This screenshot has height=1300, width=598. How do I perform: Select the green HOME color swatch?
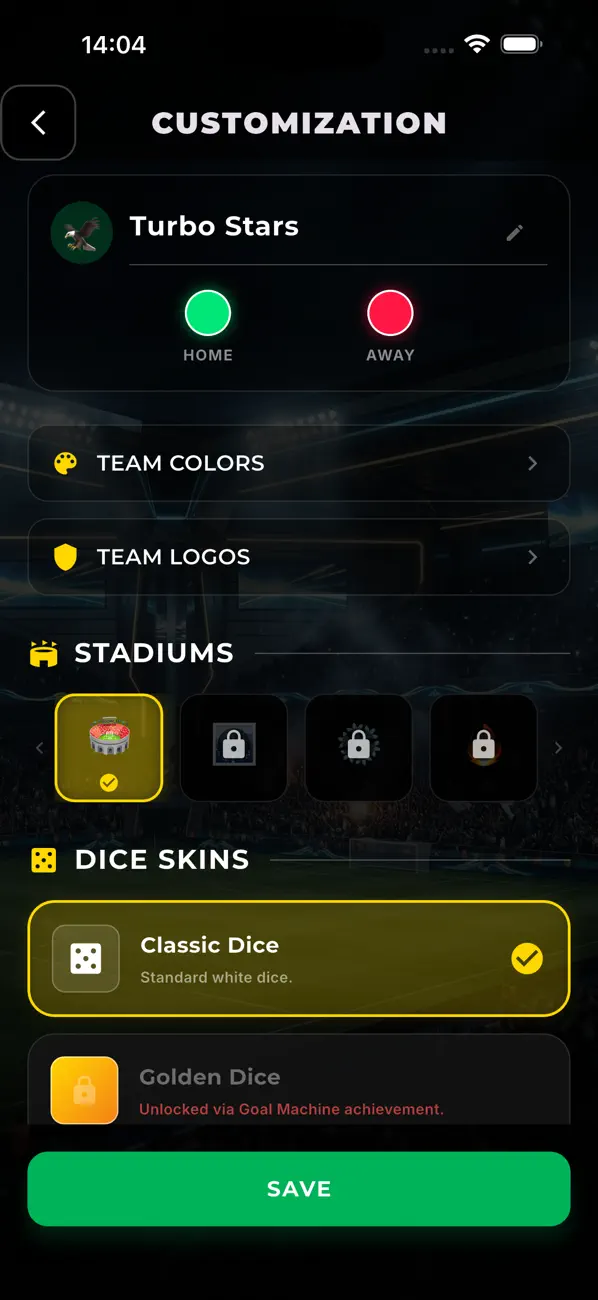tap(208, 314)
